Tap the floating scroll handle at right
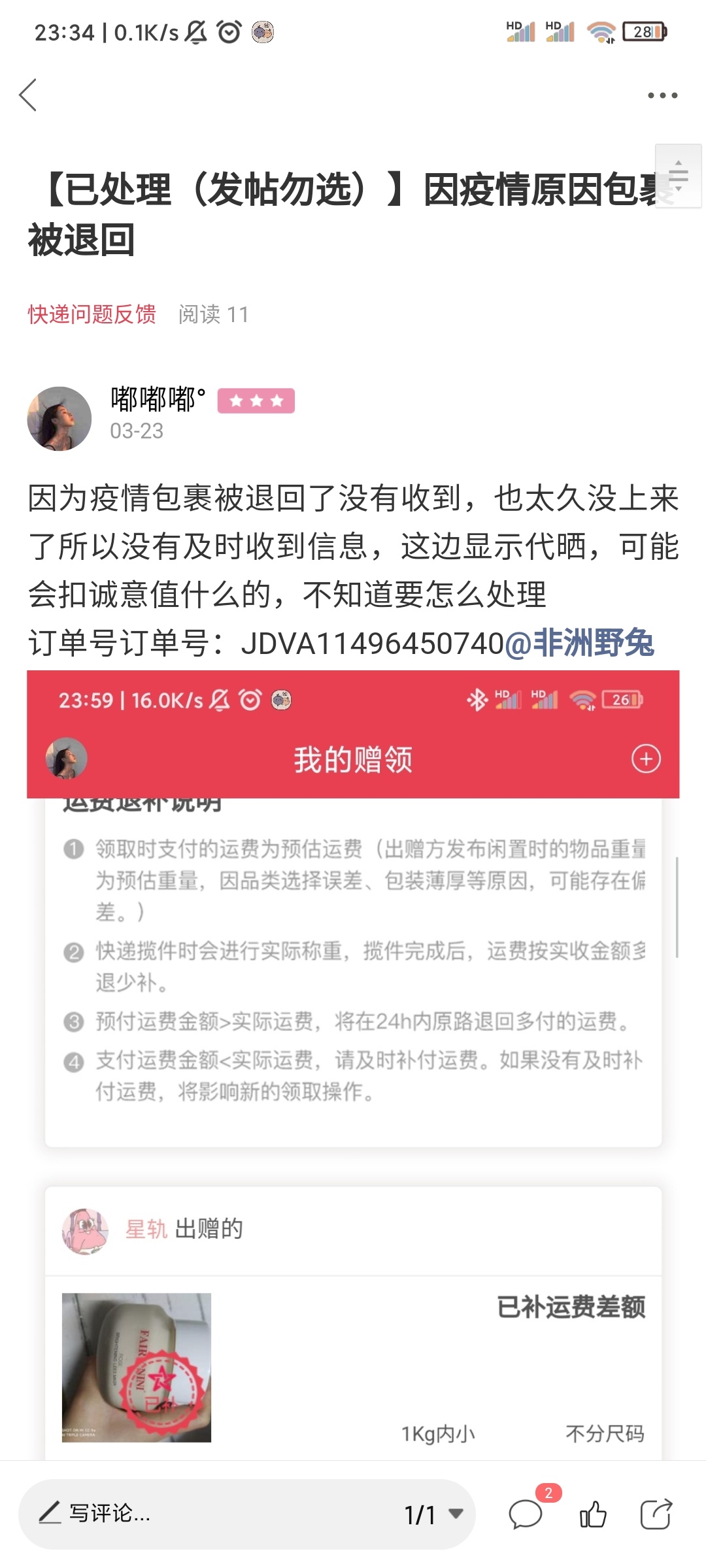 click(x=679, y=176)
